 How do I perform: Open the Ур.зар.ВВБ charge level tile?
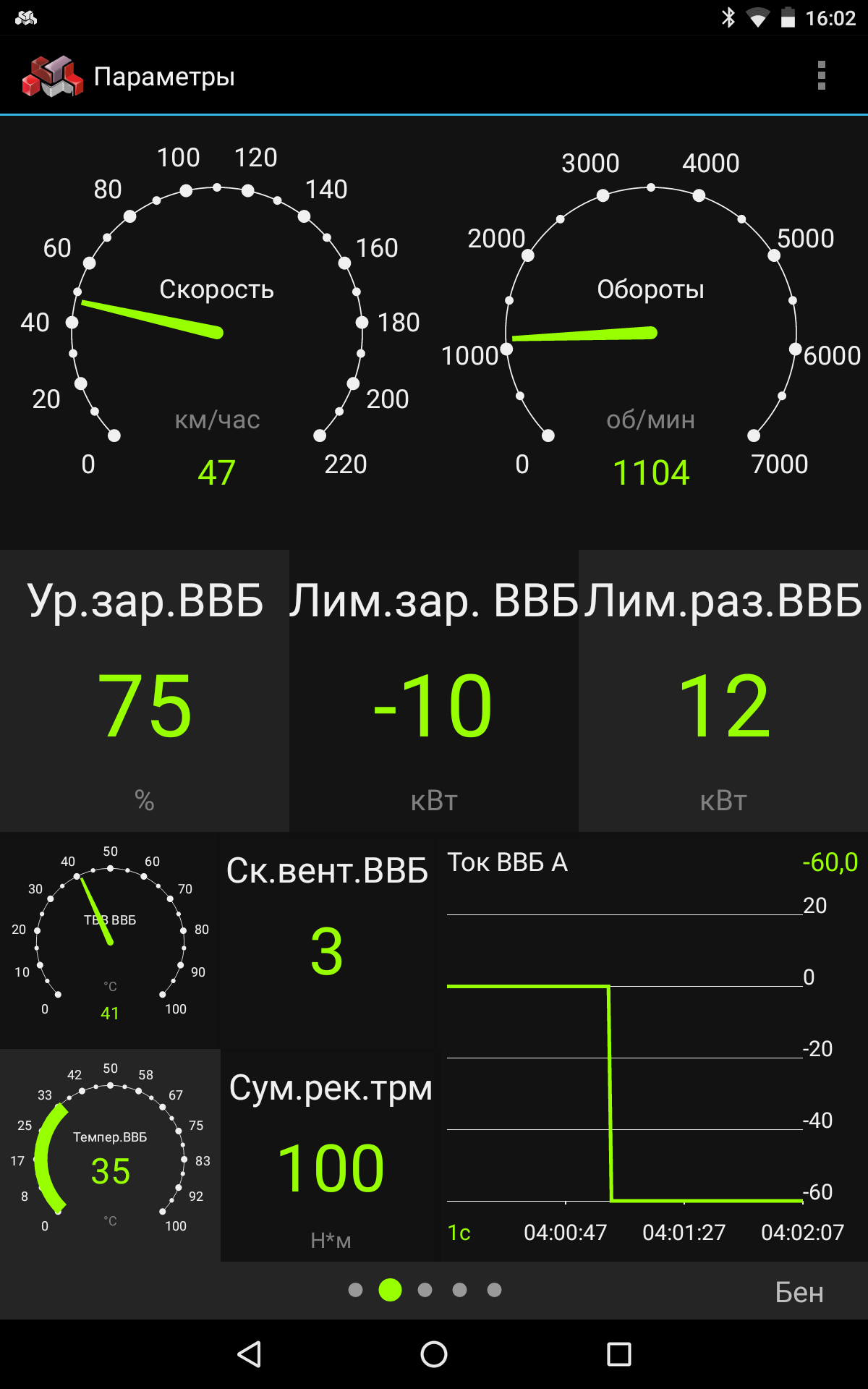coord(145,691)
